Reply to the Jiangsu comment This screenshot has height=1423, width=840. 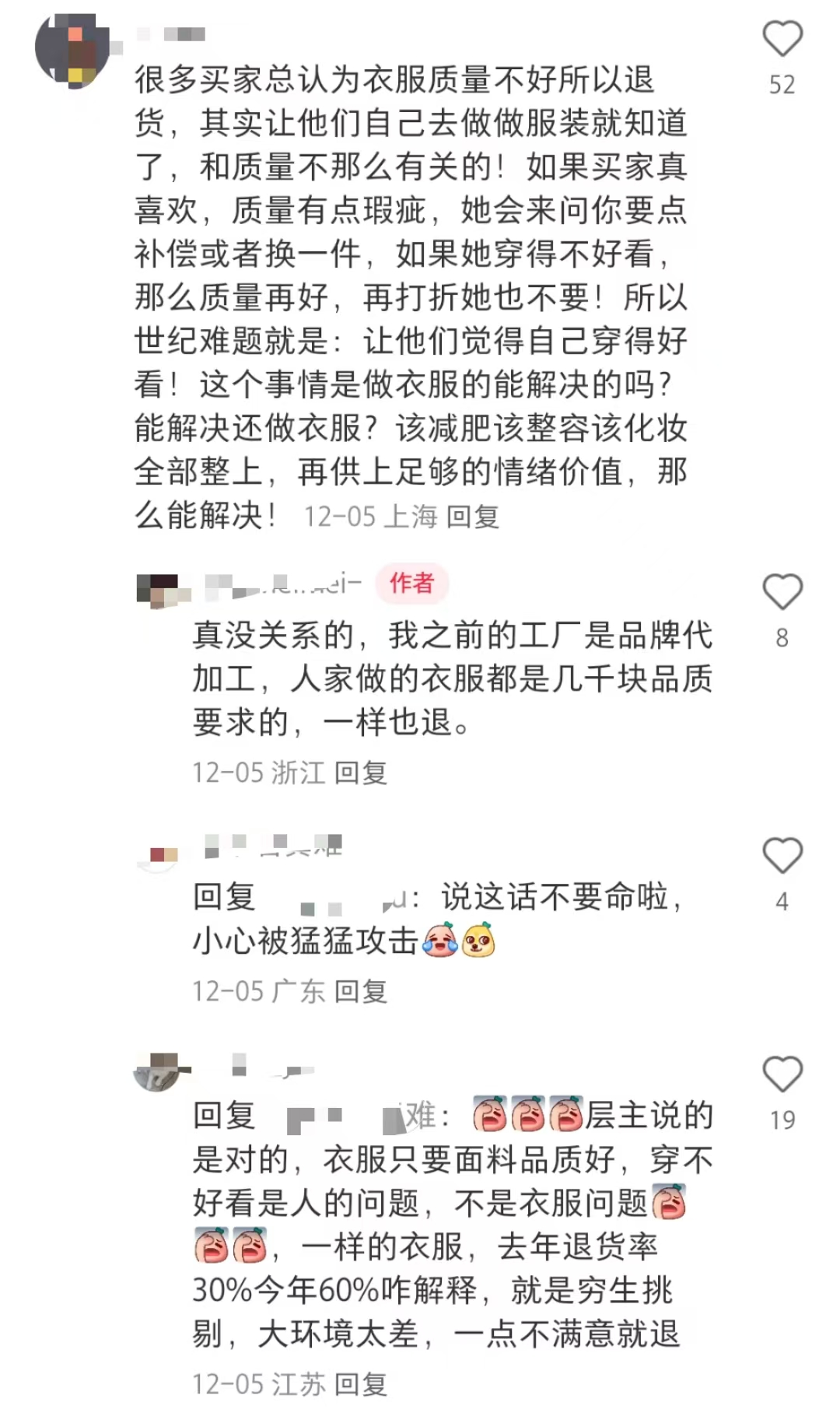[361, 1384]
